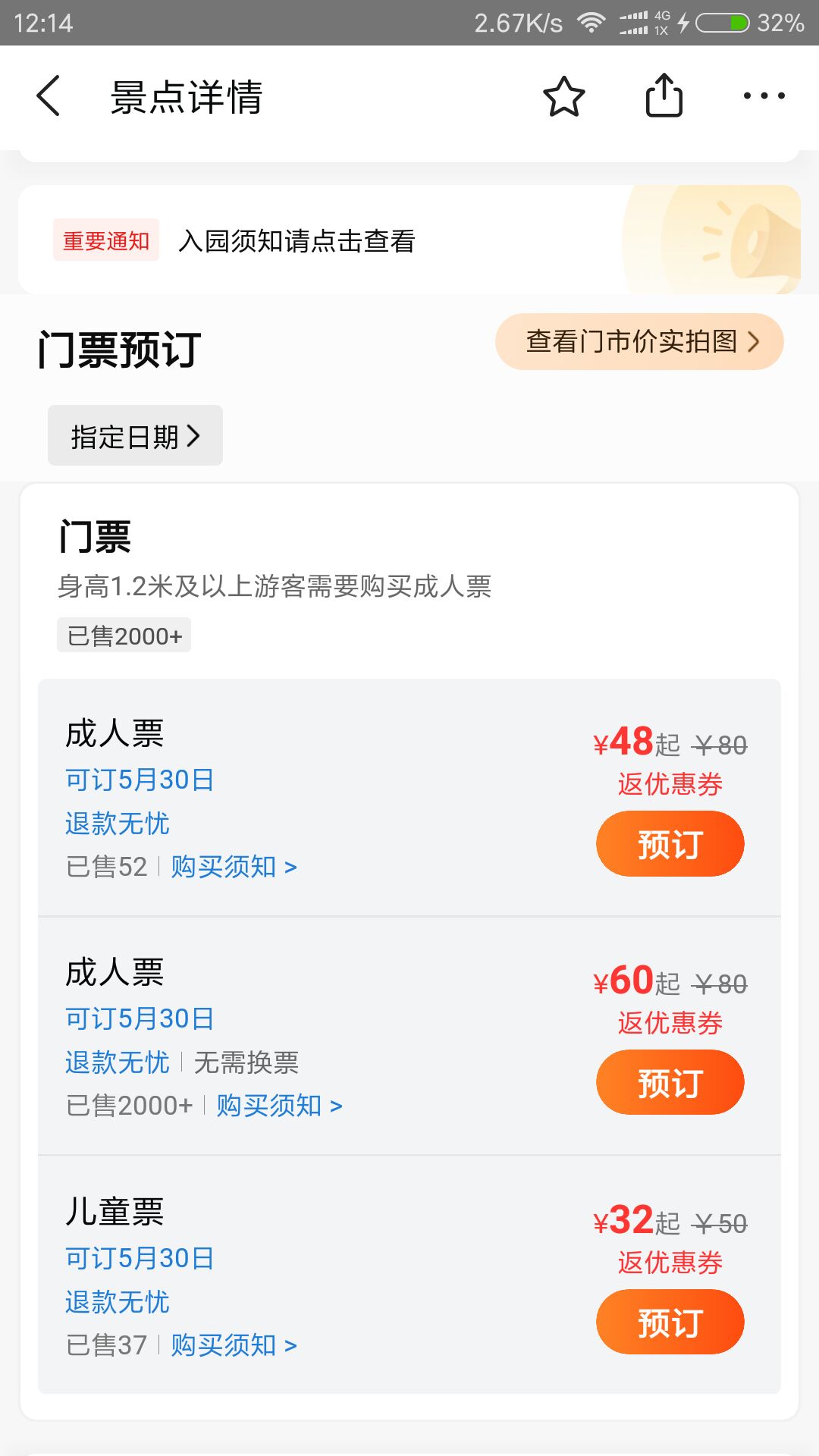Book the ¥32 child ticket
The width and height of the screenshot is (819, 1456).
pyautogui.click(x=670, y=1322)
